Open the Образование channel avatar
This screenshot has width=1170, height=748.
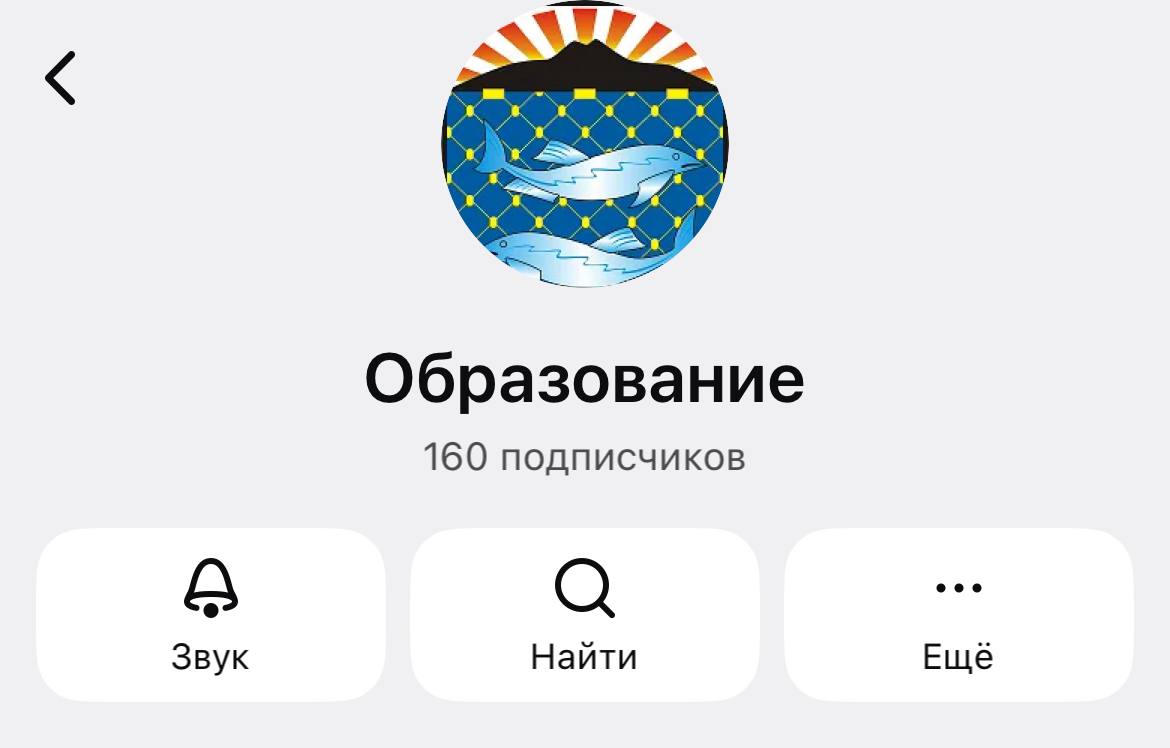tap(585, 145)
